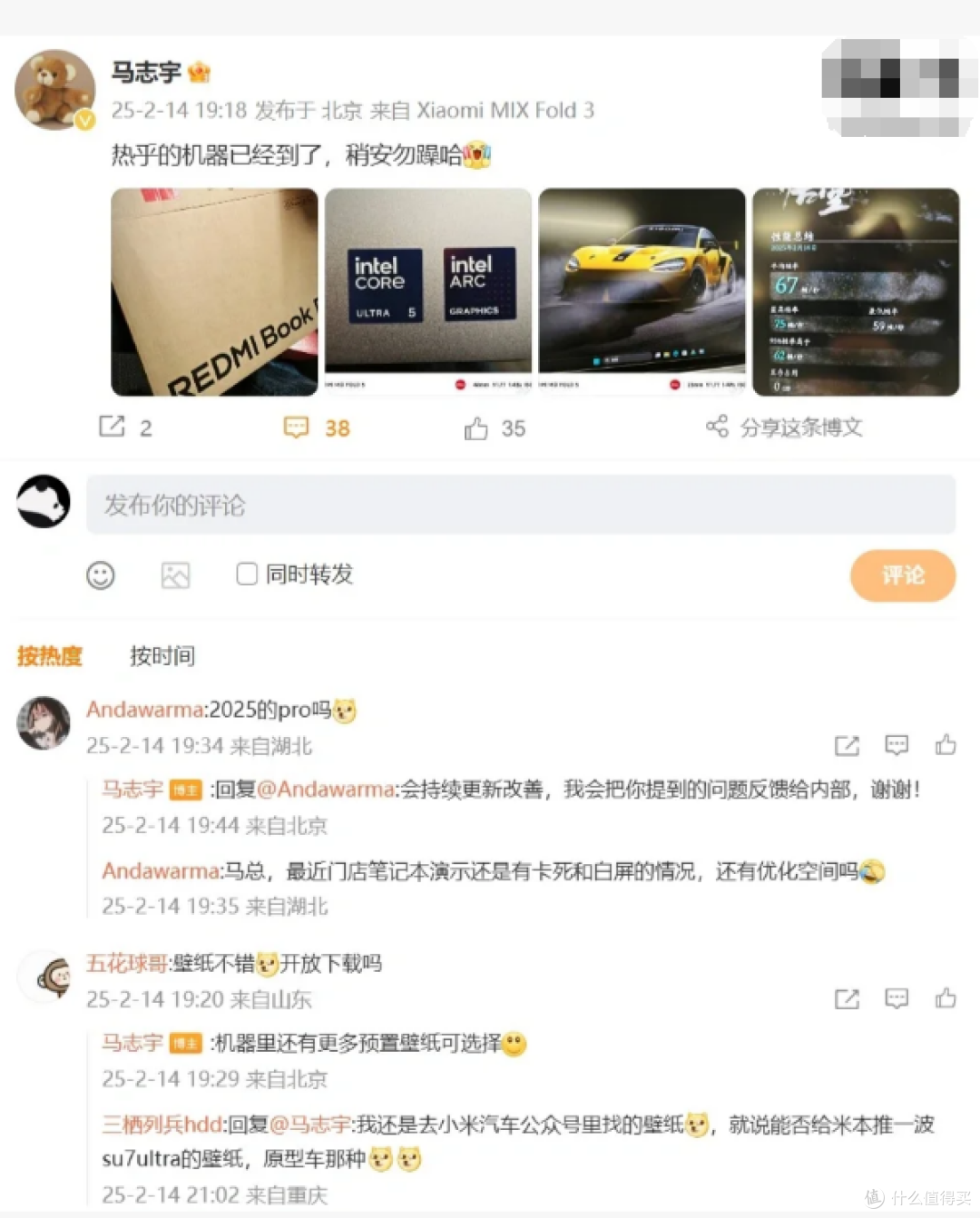Screen dimensions: 980x1218
Task: Click @马志宇 mention in 三栖列兵hdd's comment
Action: pos(313,1125)
